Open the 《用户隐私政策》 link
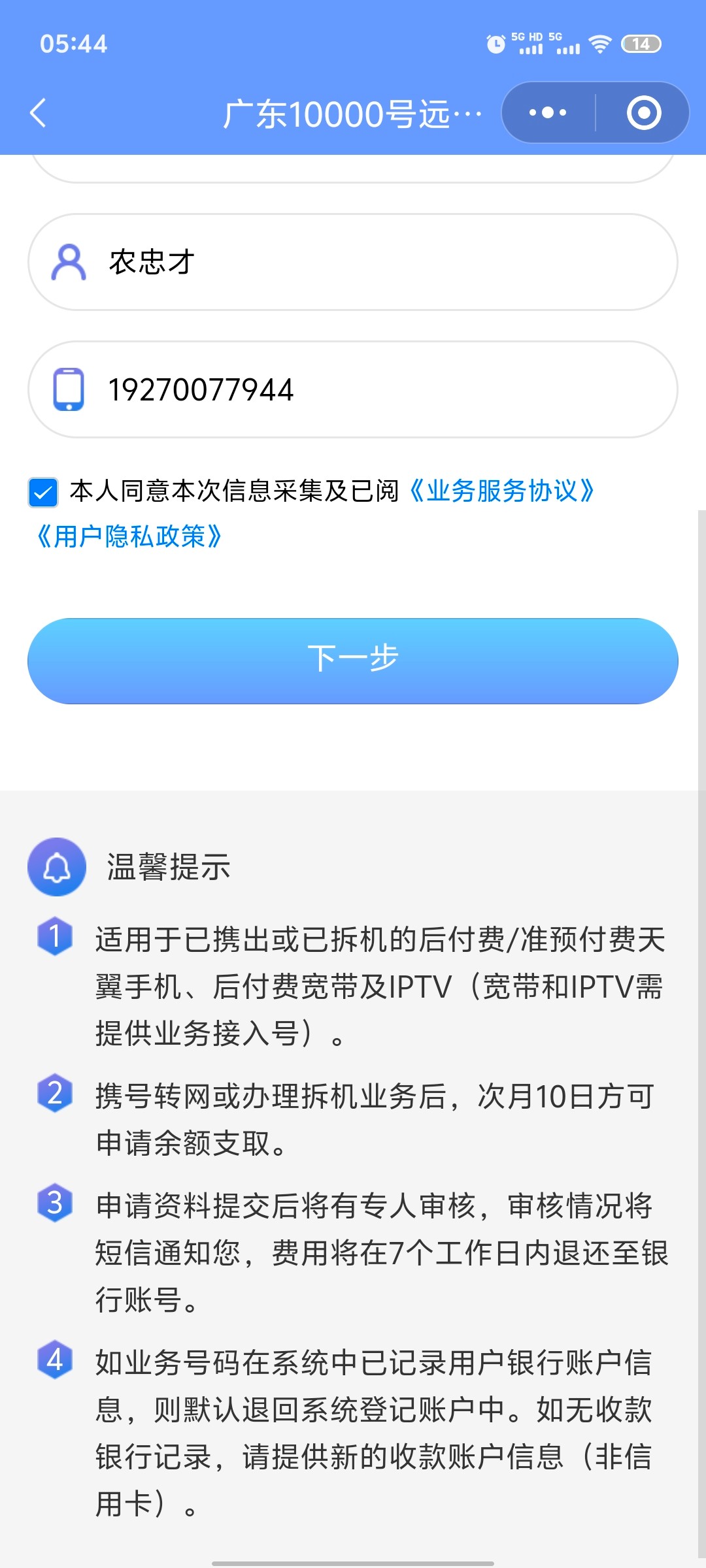 coord(129,536)
